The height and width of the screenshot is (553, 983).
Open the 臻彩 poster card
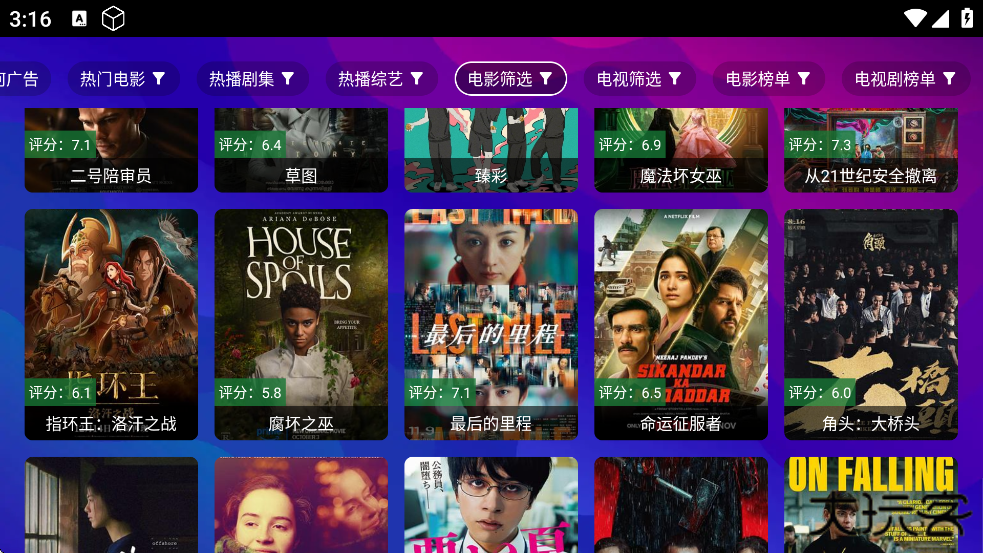(491, 150)
